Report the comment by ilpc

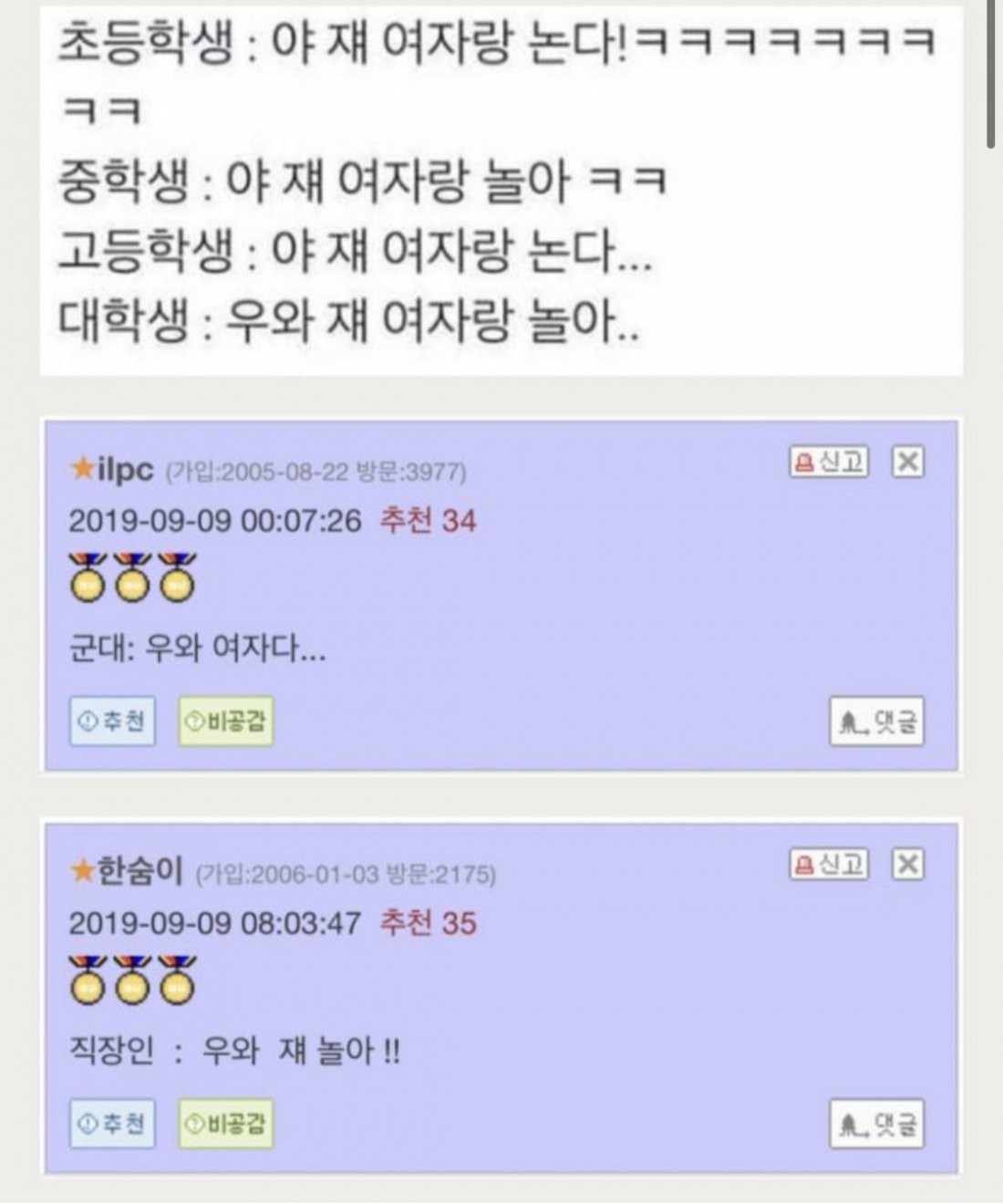pyautogui.click(x=829, y=462)
